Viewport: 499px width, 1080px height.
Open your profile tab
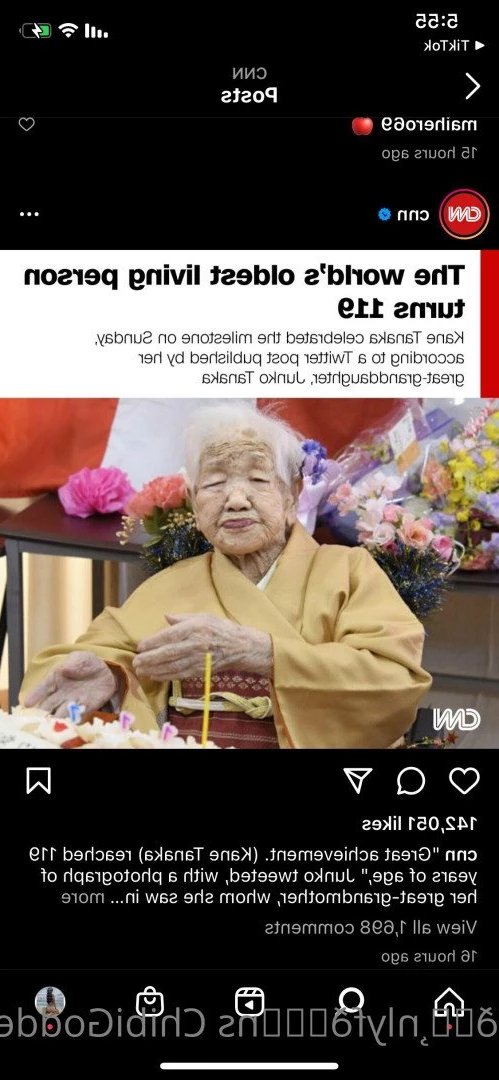coord(50,1001)
